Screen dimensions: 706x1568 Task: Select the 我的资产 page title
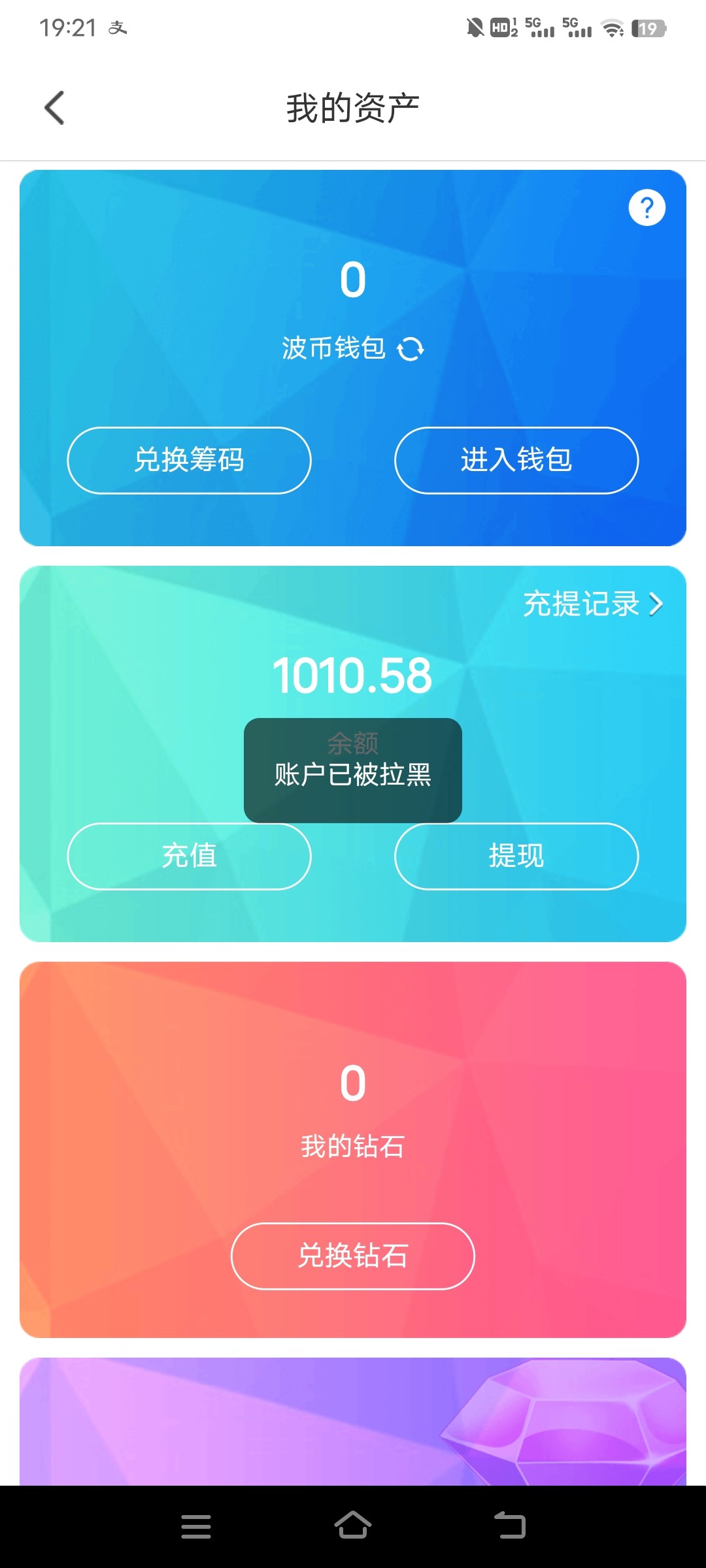pos(353,106)
